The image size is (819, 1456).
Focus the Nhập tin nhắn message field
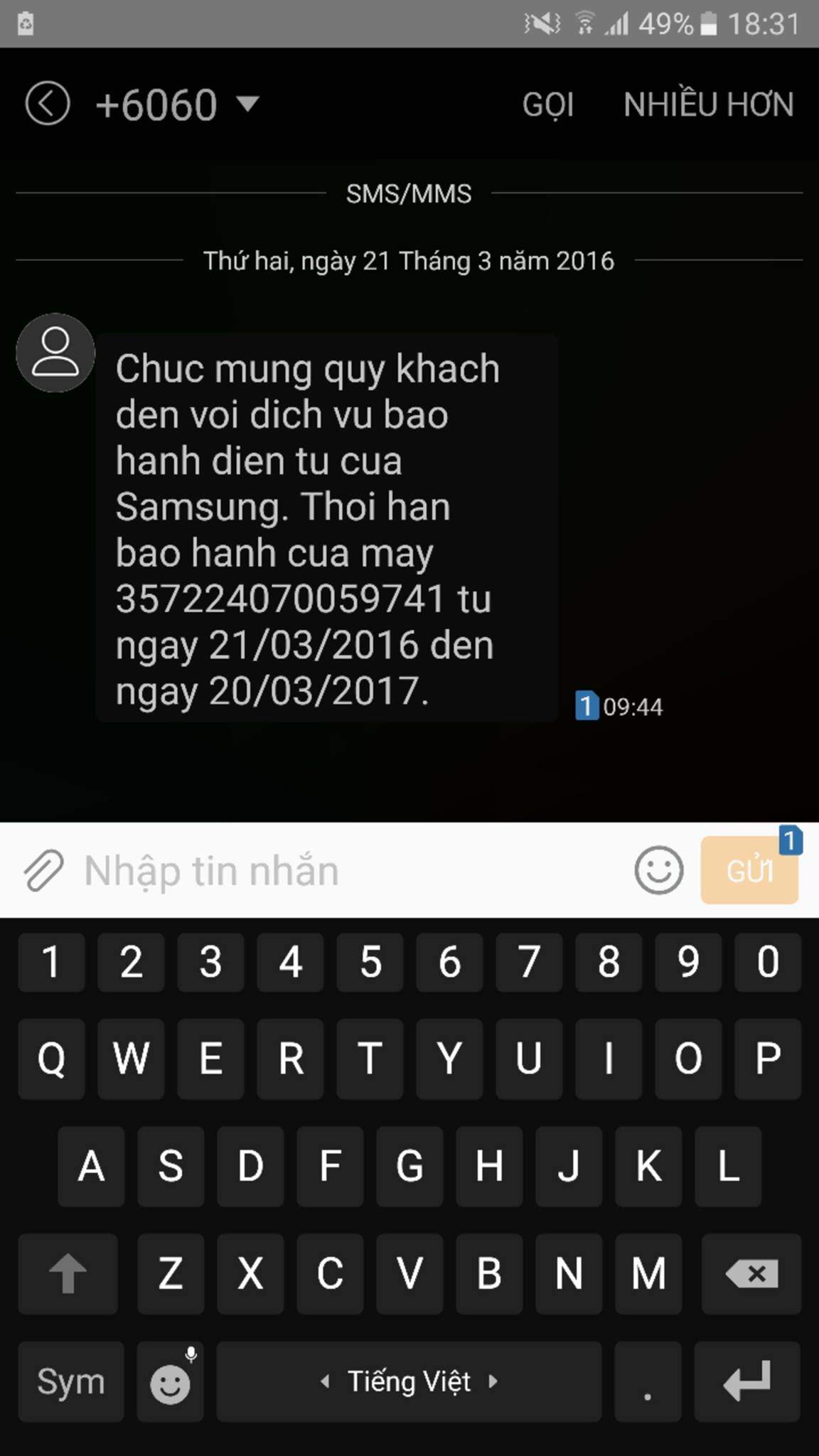point(348,870)
